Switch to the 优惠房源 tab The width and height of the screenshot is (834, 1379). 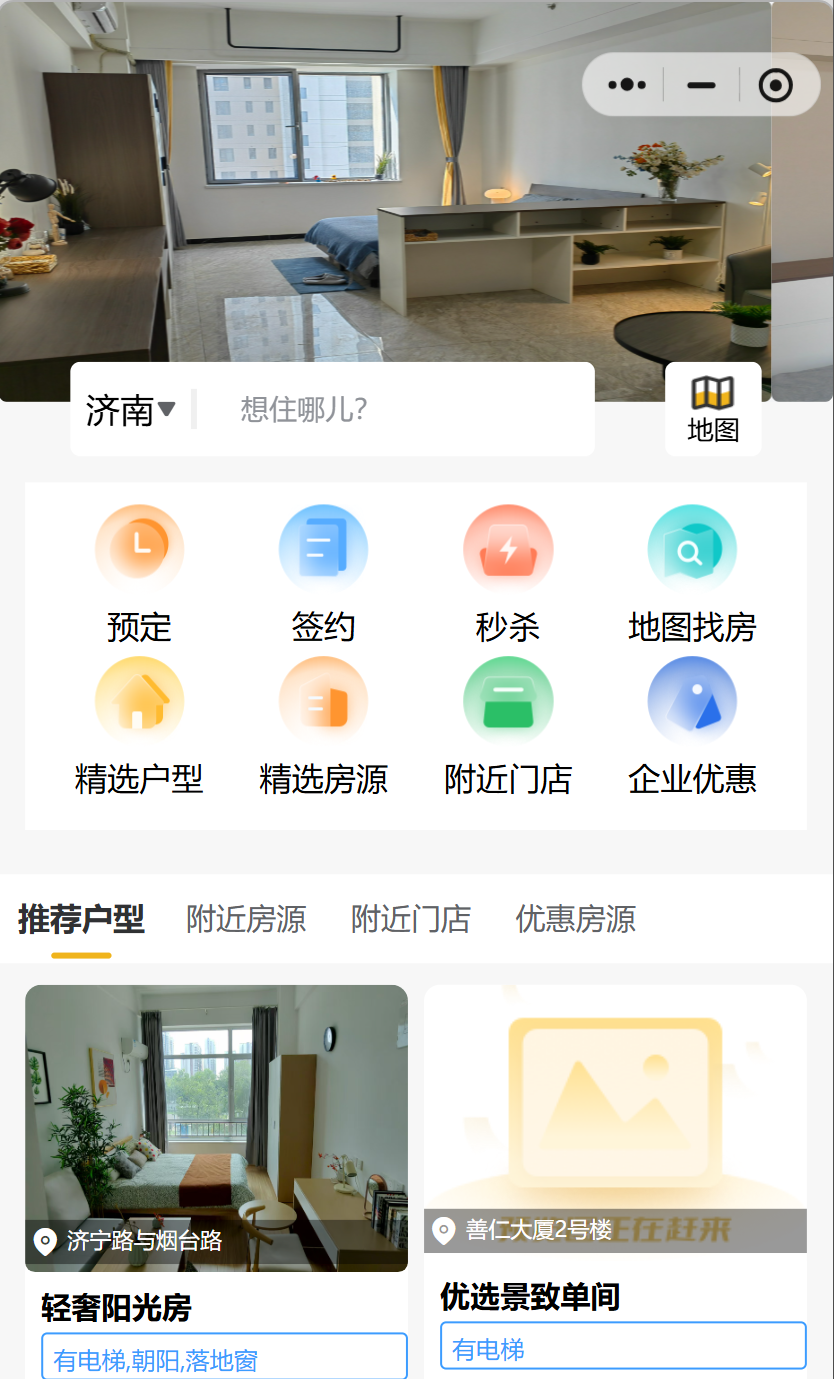pyautogui.click(x=575, y=918)
